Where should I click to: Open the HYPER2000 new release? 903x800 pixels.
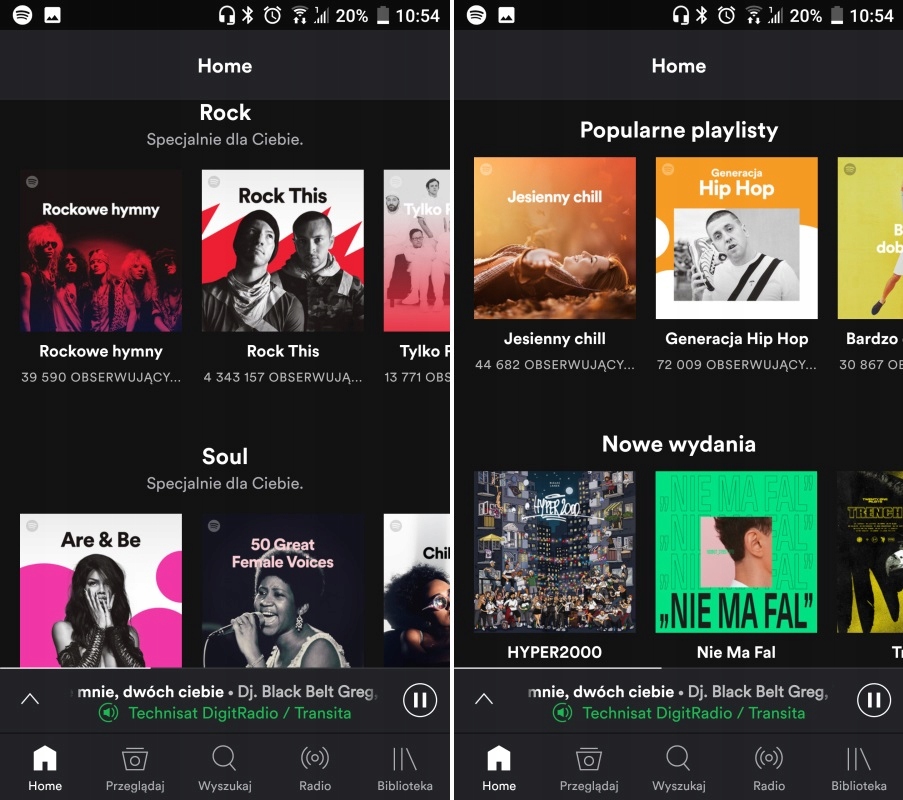(555, 552)
